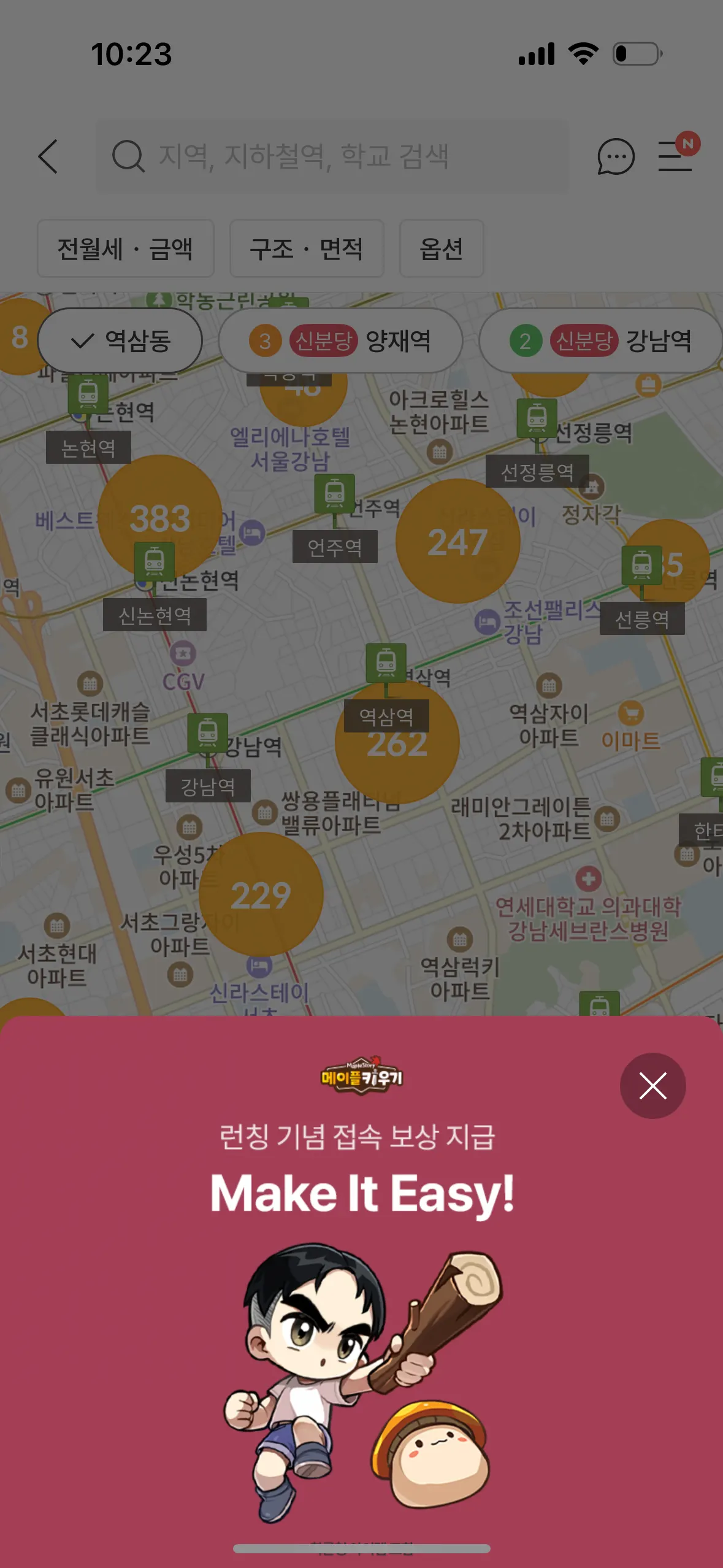Viewport: 723px width, 1568px height.
Task: Open the 구조 · 면적 filter
Action: point(306,249)
